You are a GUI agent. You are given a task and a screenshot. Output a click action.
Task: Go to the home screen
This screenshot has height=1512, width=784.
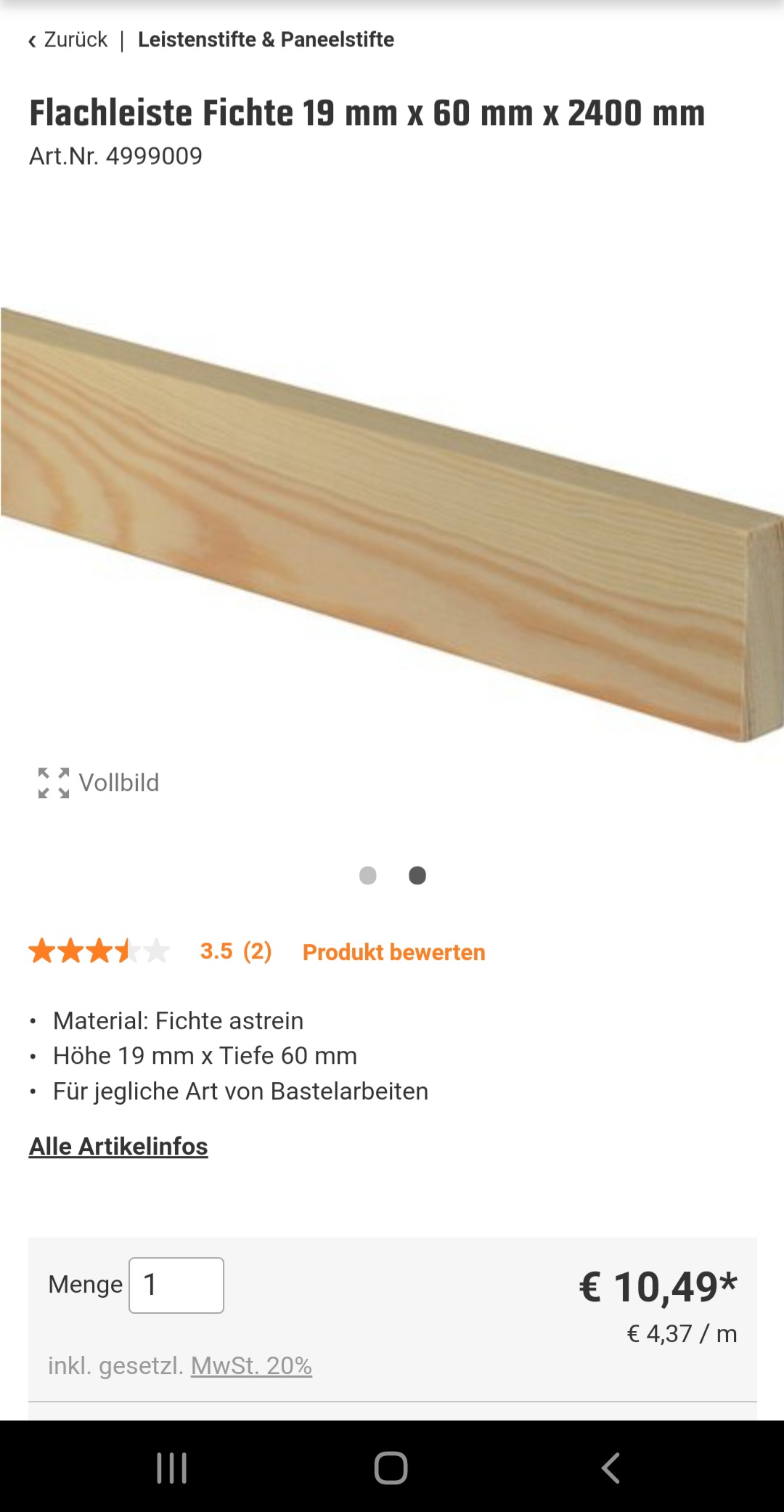(391, 1468)
